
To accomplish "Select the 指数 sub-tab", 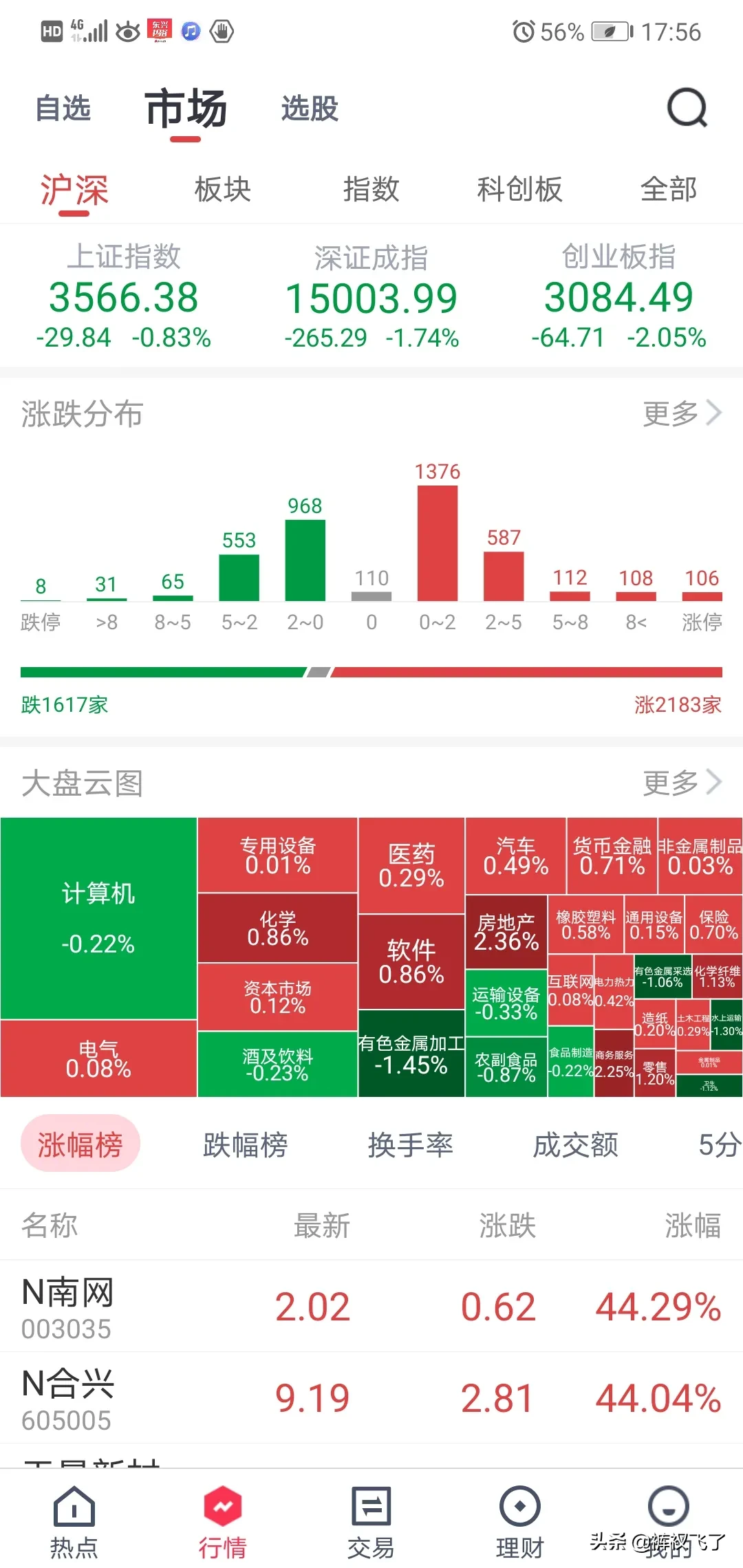I will [x=371, y=189].
